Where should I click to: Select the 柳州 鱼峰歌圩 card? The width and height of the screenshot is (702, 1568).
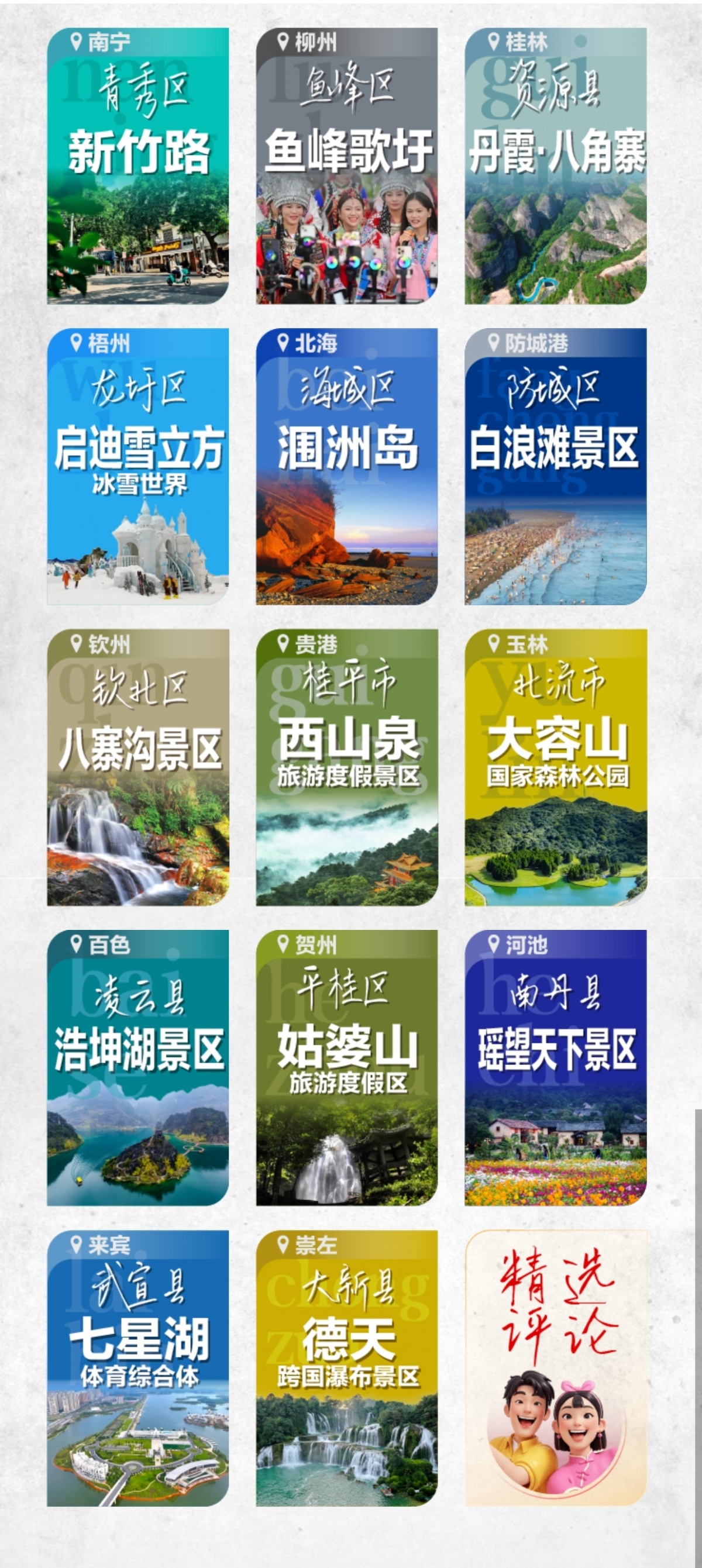[x=346, y=166]
